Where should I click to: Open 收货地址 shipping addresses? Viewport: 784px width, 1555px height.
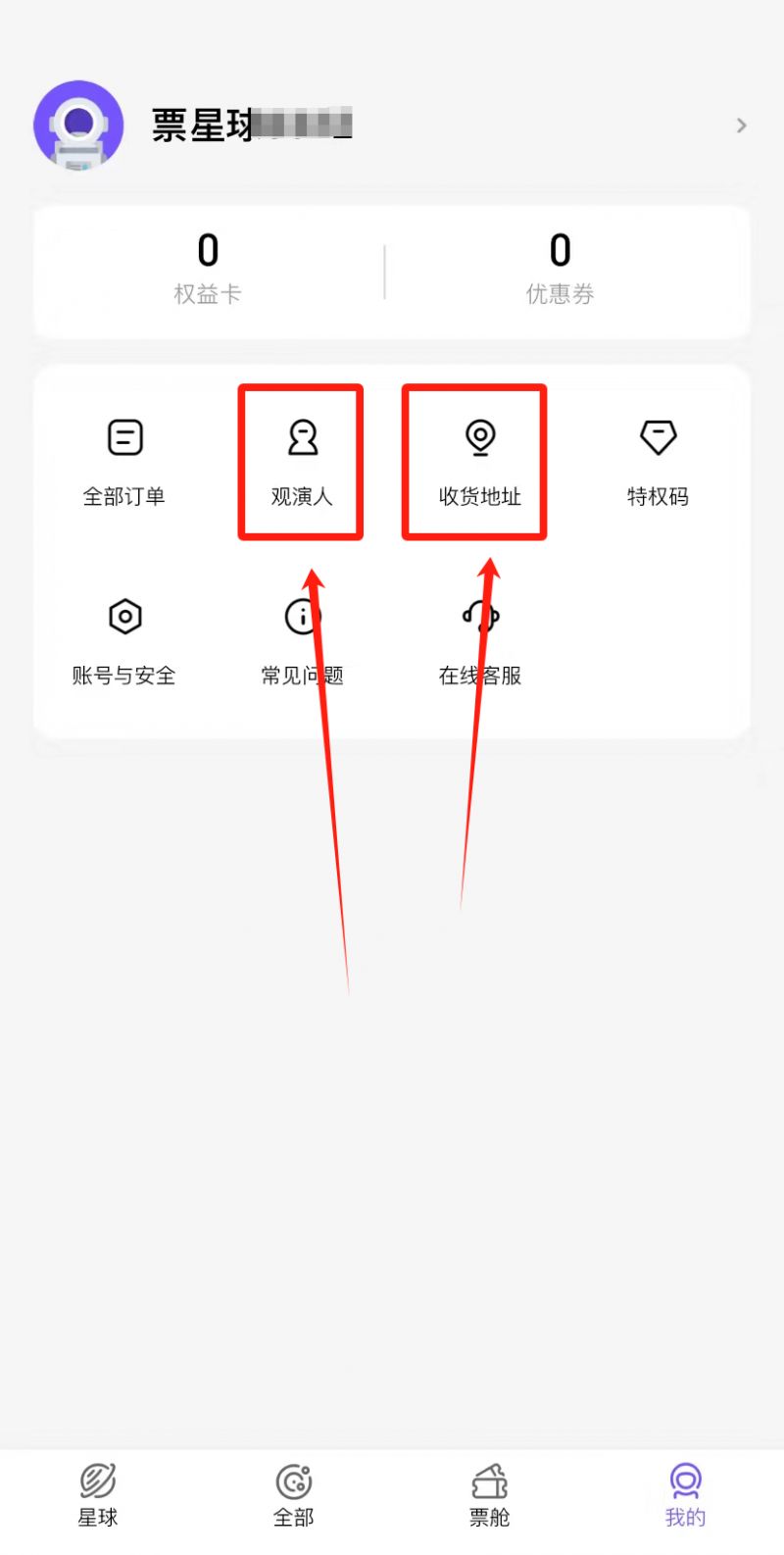pos(479,461)
